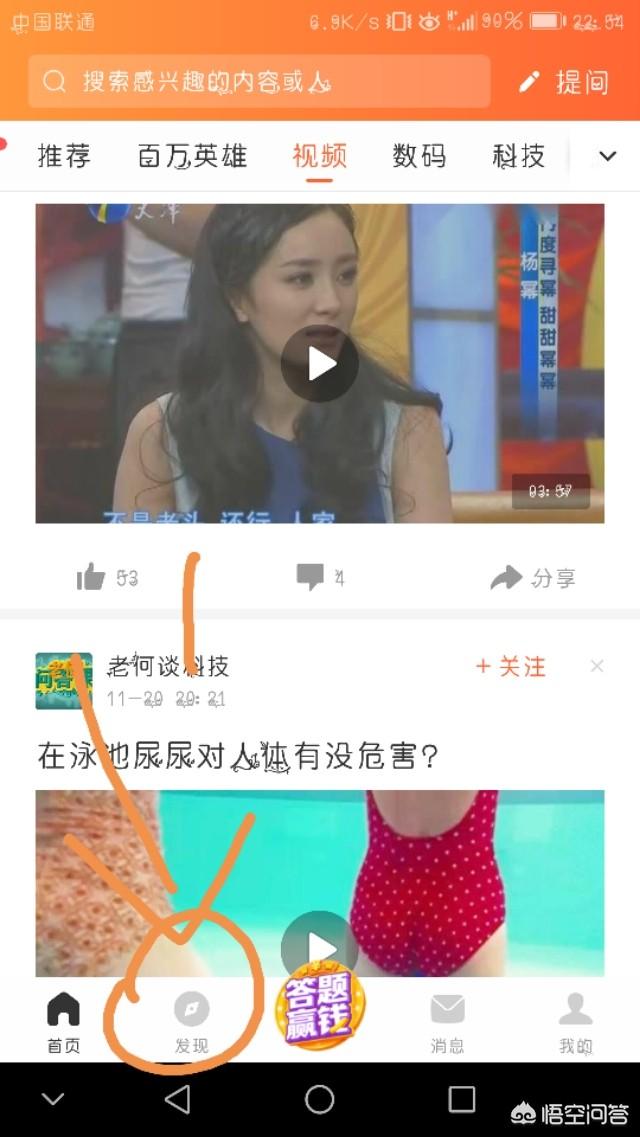Expand the category list arrow

[607, 156]
